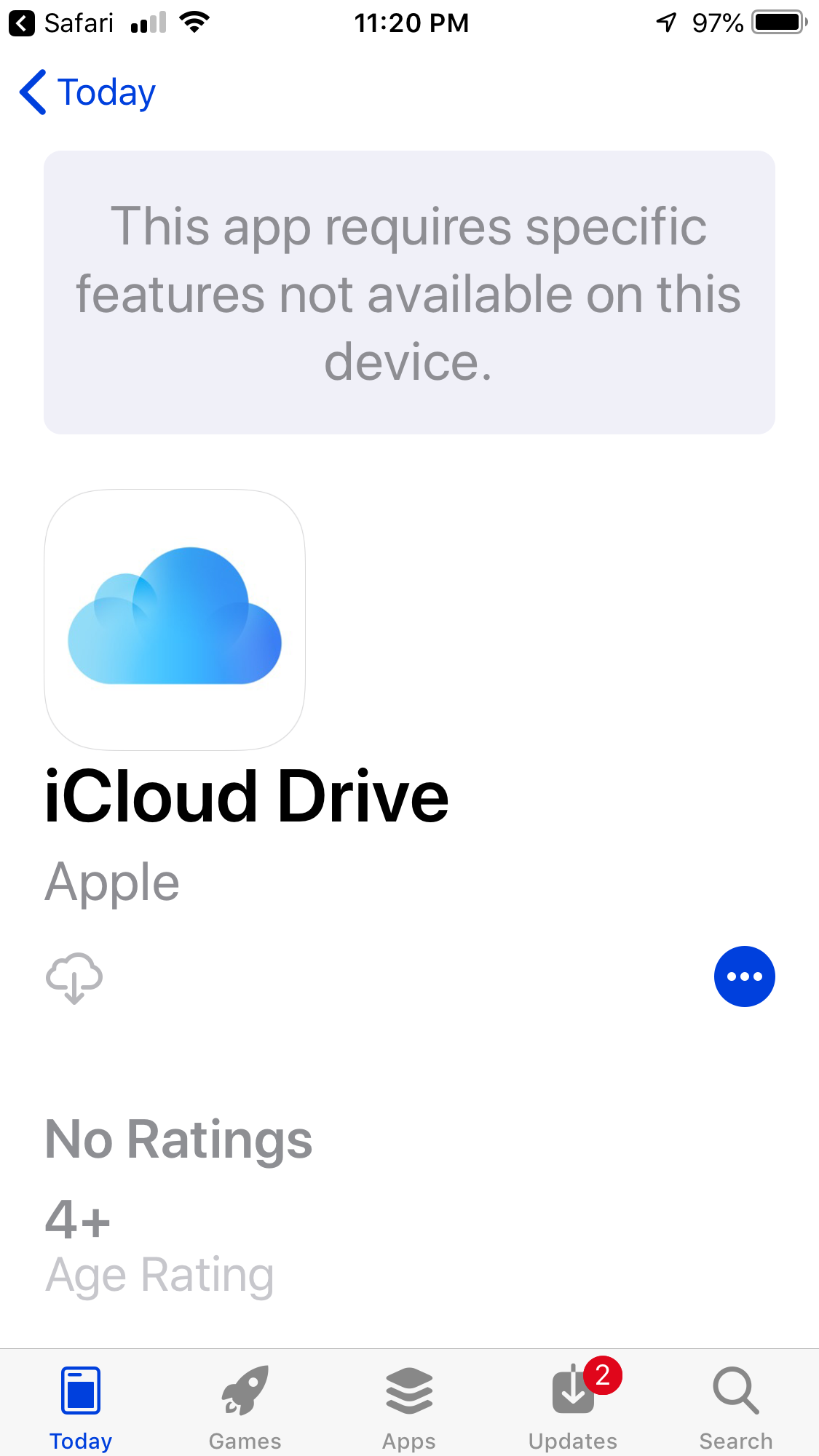Go back to the Today page
The height and width of the screenshot is (1456, 819).
point(87,92)
